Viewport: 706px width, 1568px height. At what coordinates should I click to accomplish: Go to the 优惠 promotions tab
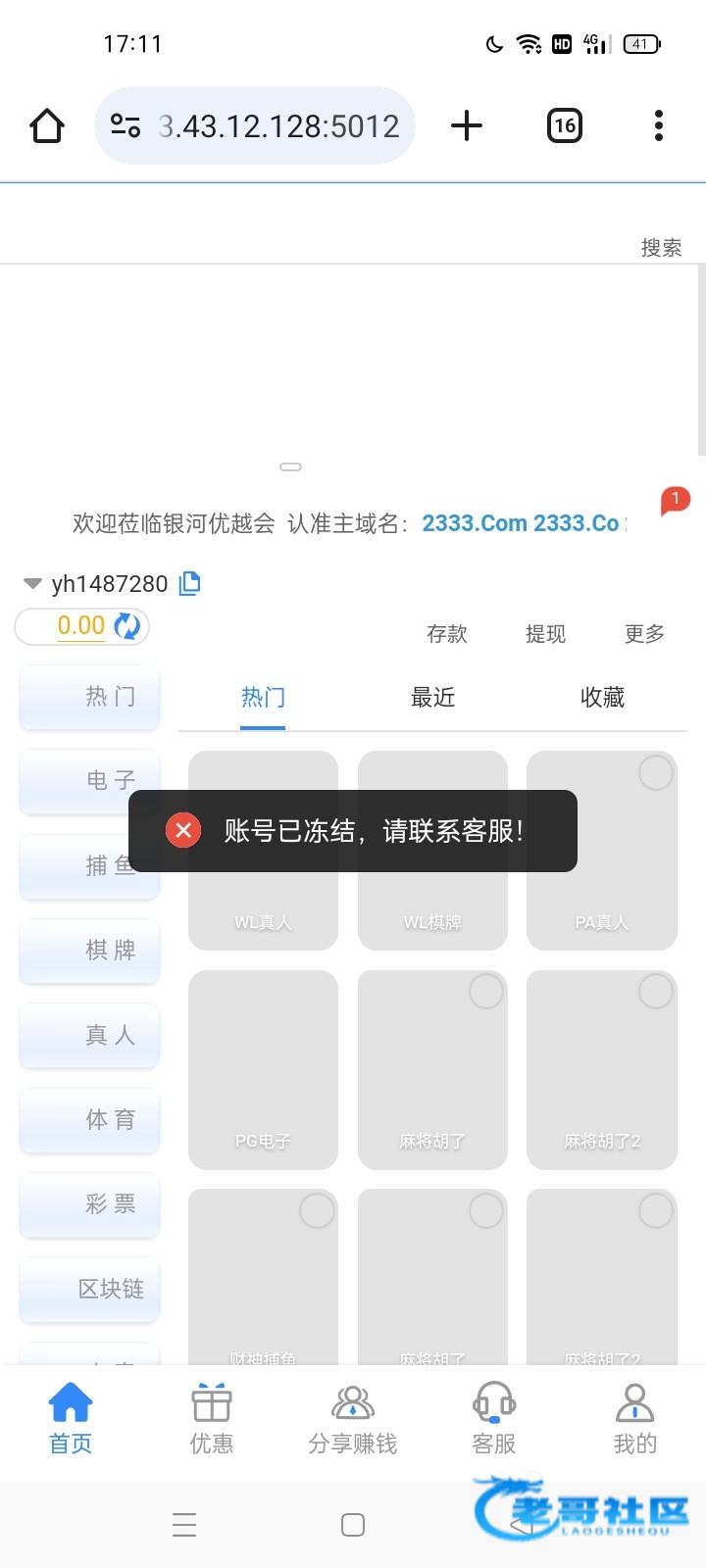(x=211, y=1417)
